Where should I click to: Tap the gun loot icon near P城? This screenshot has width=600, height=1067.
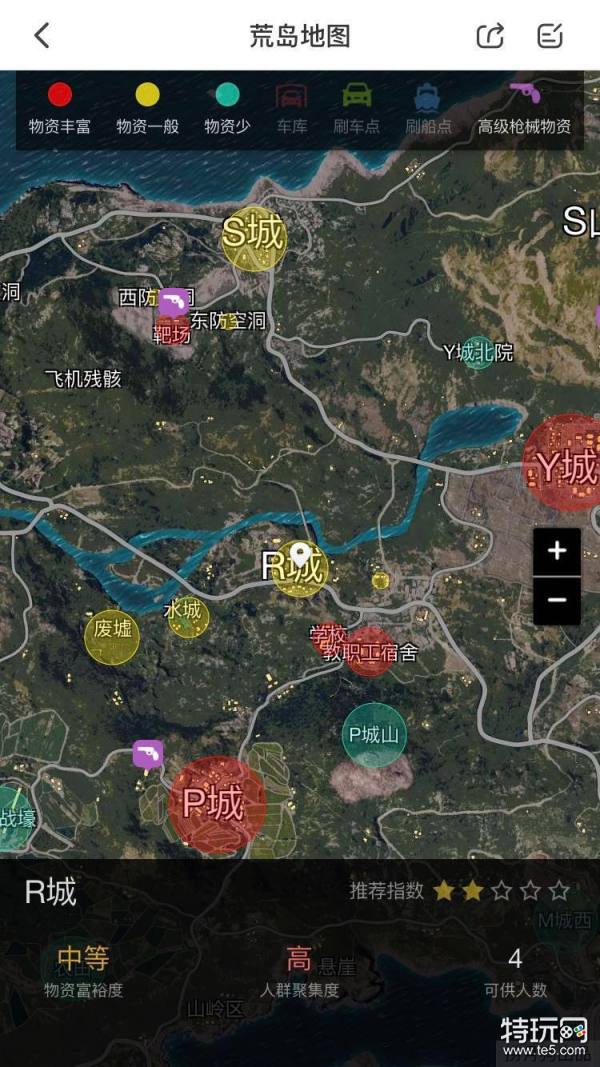click(x=148, y=754)
